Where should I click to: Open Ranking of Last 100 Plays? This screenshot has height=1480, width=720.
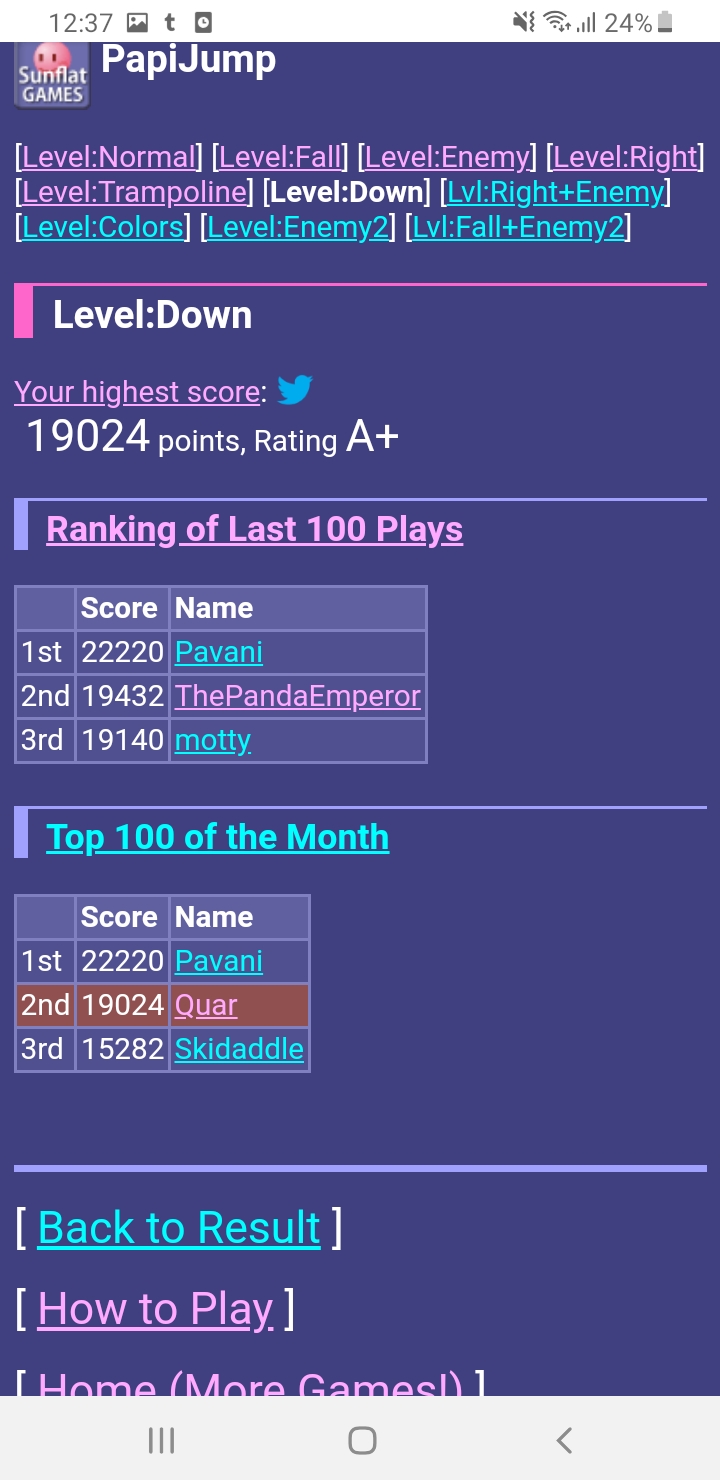pyautogui.click(x=254, y=529)
